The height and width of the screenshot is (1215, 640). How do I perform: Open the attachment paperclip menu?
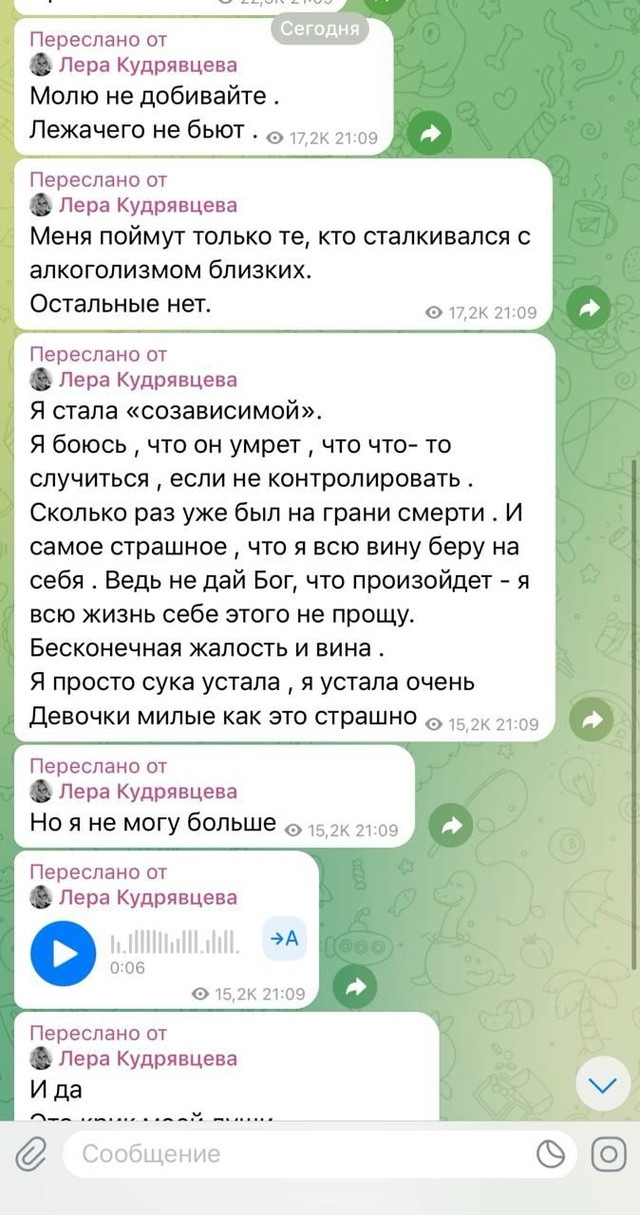(32, 1156)
